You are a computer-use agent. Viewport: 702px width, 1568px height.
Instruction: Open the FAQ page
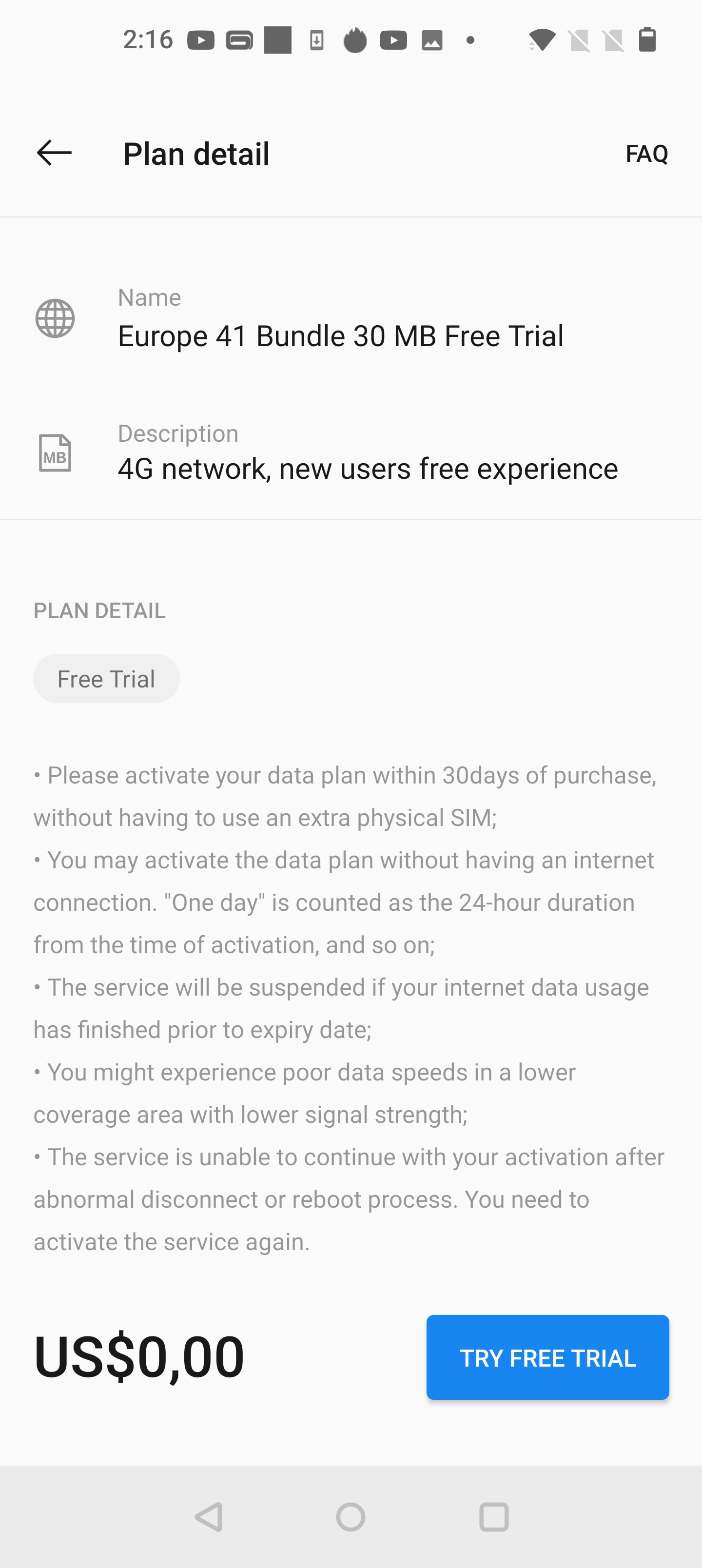pos(646,154)
